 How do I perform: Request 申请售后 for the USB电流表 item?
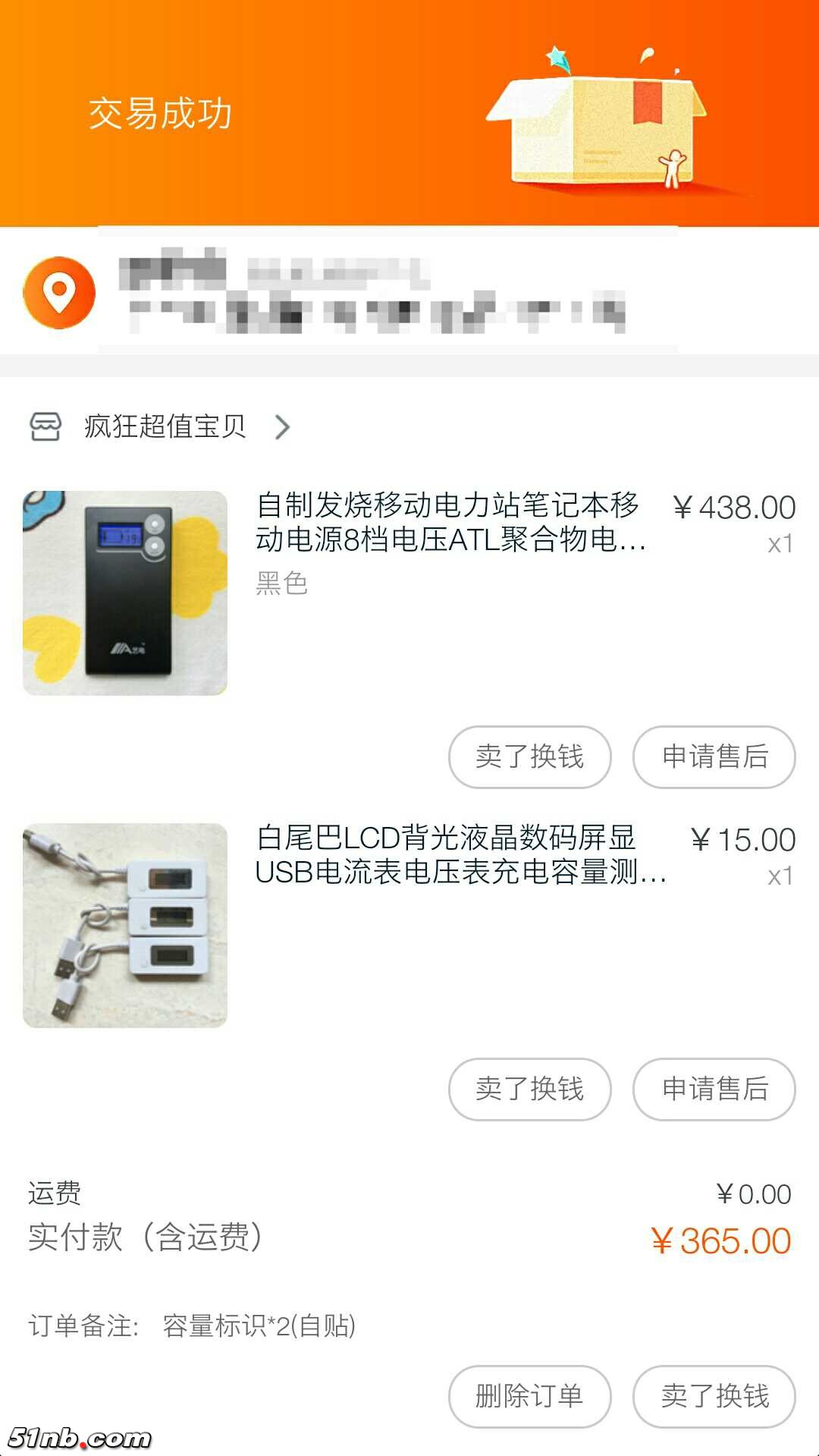tap(714, 1089)
